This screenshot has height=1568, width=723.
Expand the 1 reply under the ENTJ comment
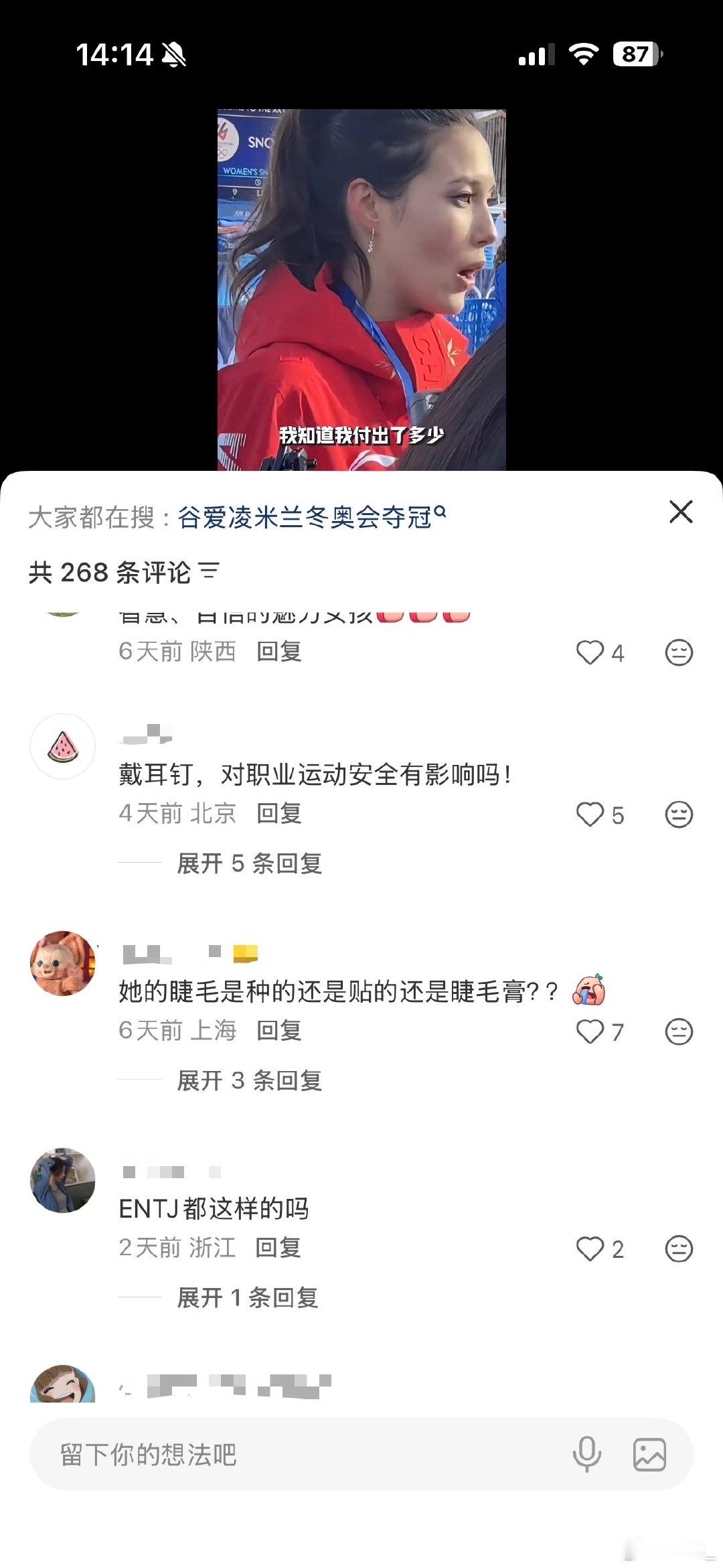click(x=249, y=1298)
